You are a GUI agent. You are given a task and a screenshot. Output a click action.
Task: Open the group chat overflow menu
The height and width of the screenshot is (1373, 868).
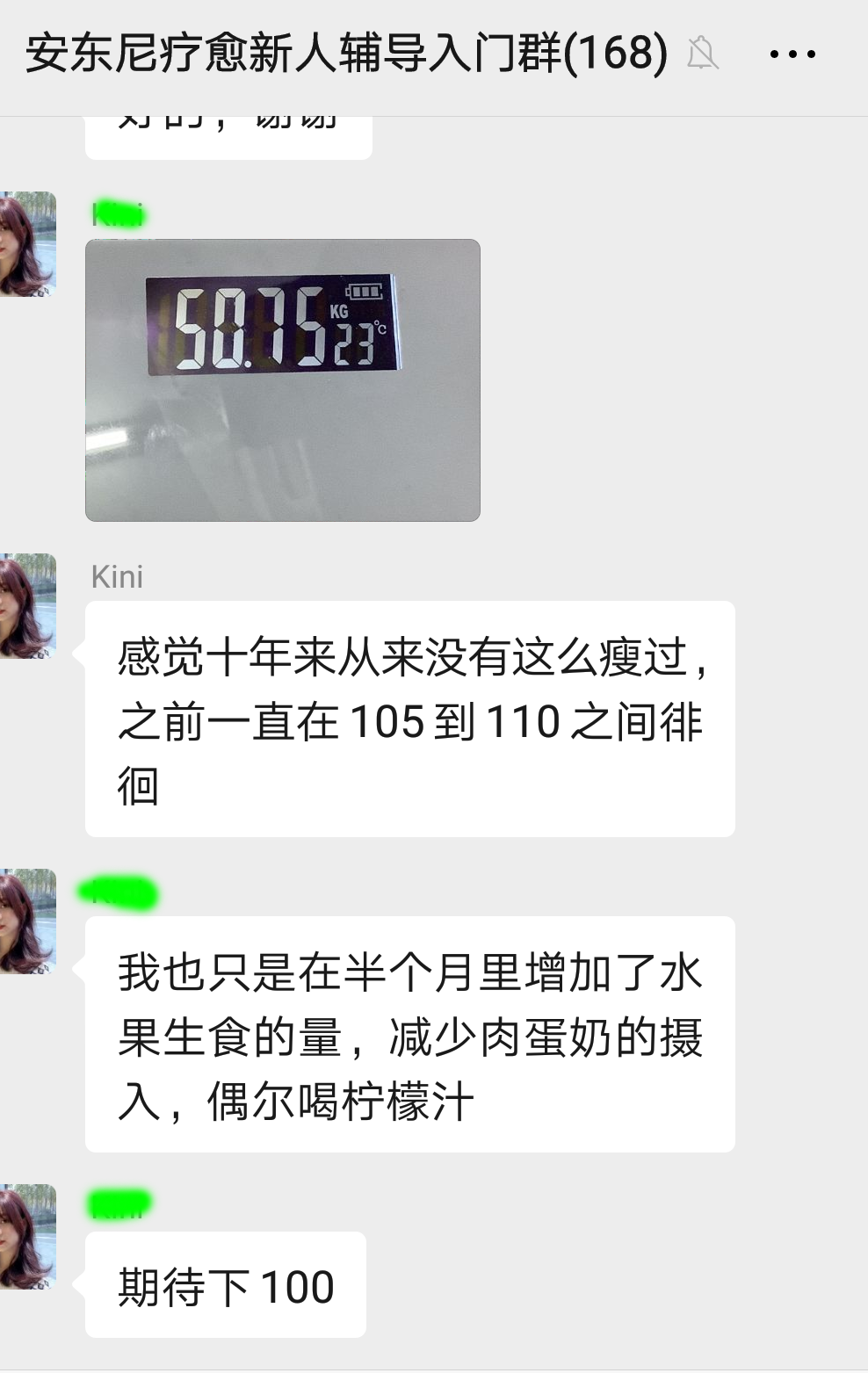(792, 54)
